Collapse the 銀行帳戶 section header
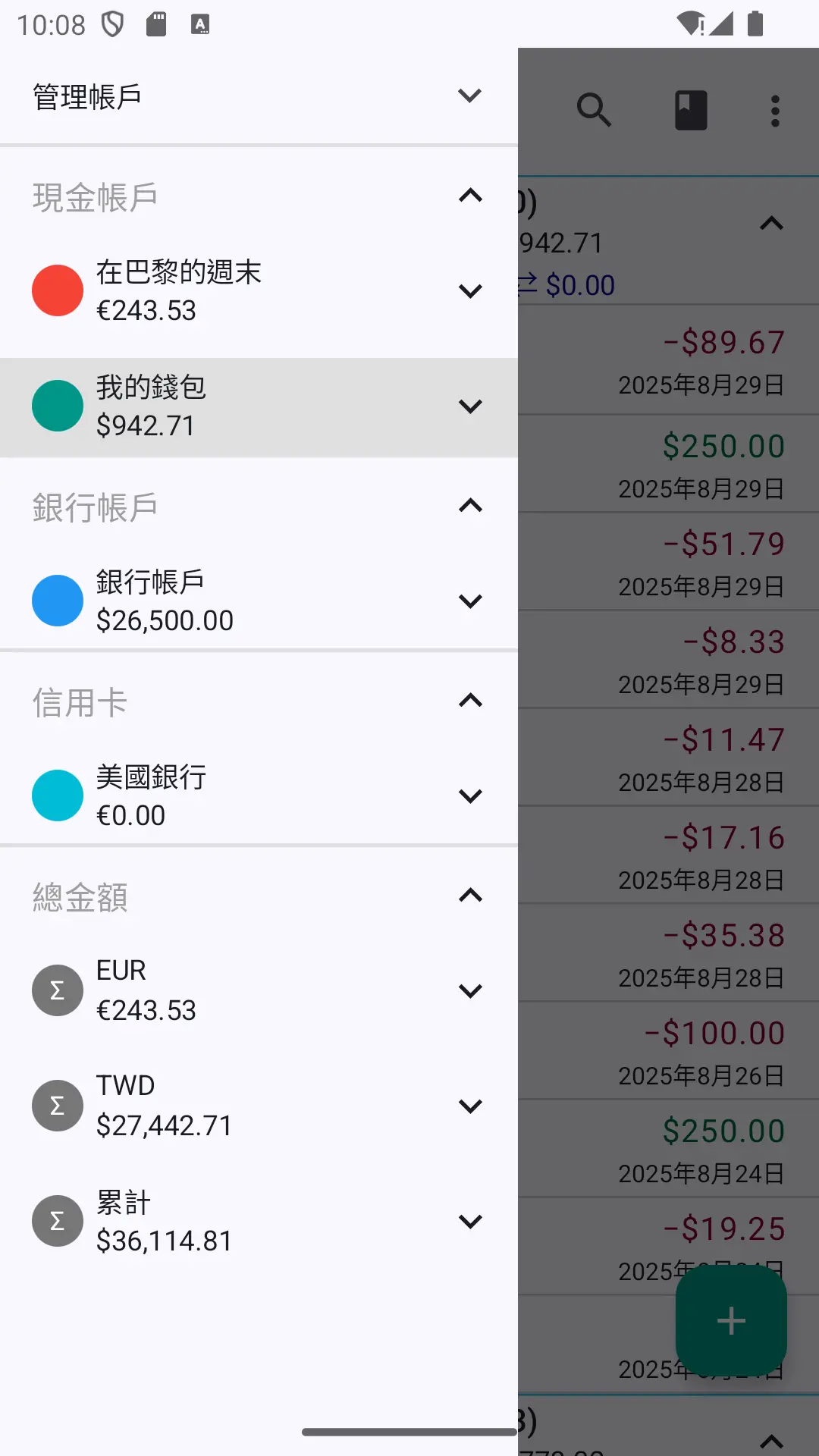 click(470, 506)
